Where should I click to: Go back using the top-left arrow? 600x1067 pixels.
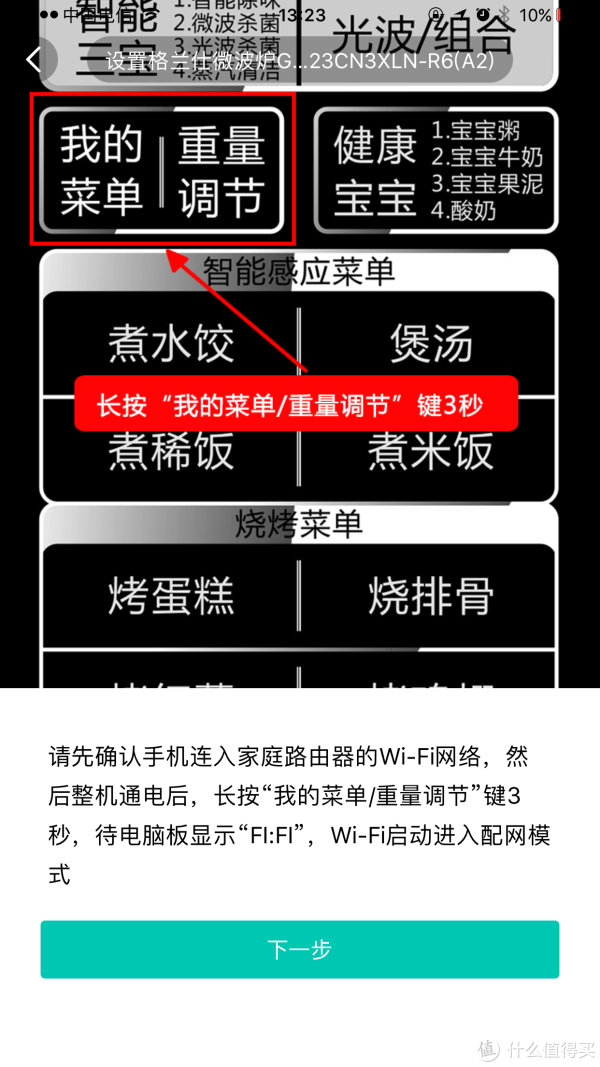tap(33, 59)
